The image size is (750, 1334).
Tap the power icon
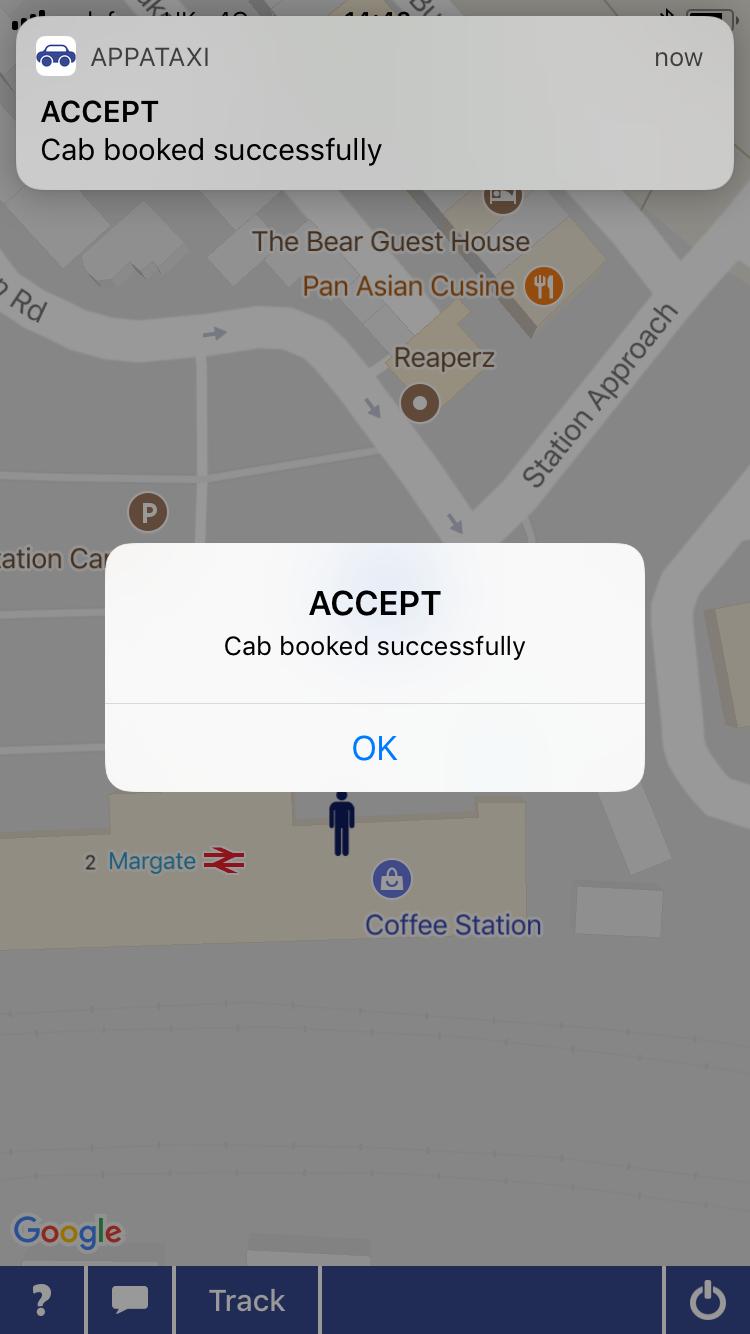click(707, 1300)
